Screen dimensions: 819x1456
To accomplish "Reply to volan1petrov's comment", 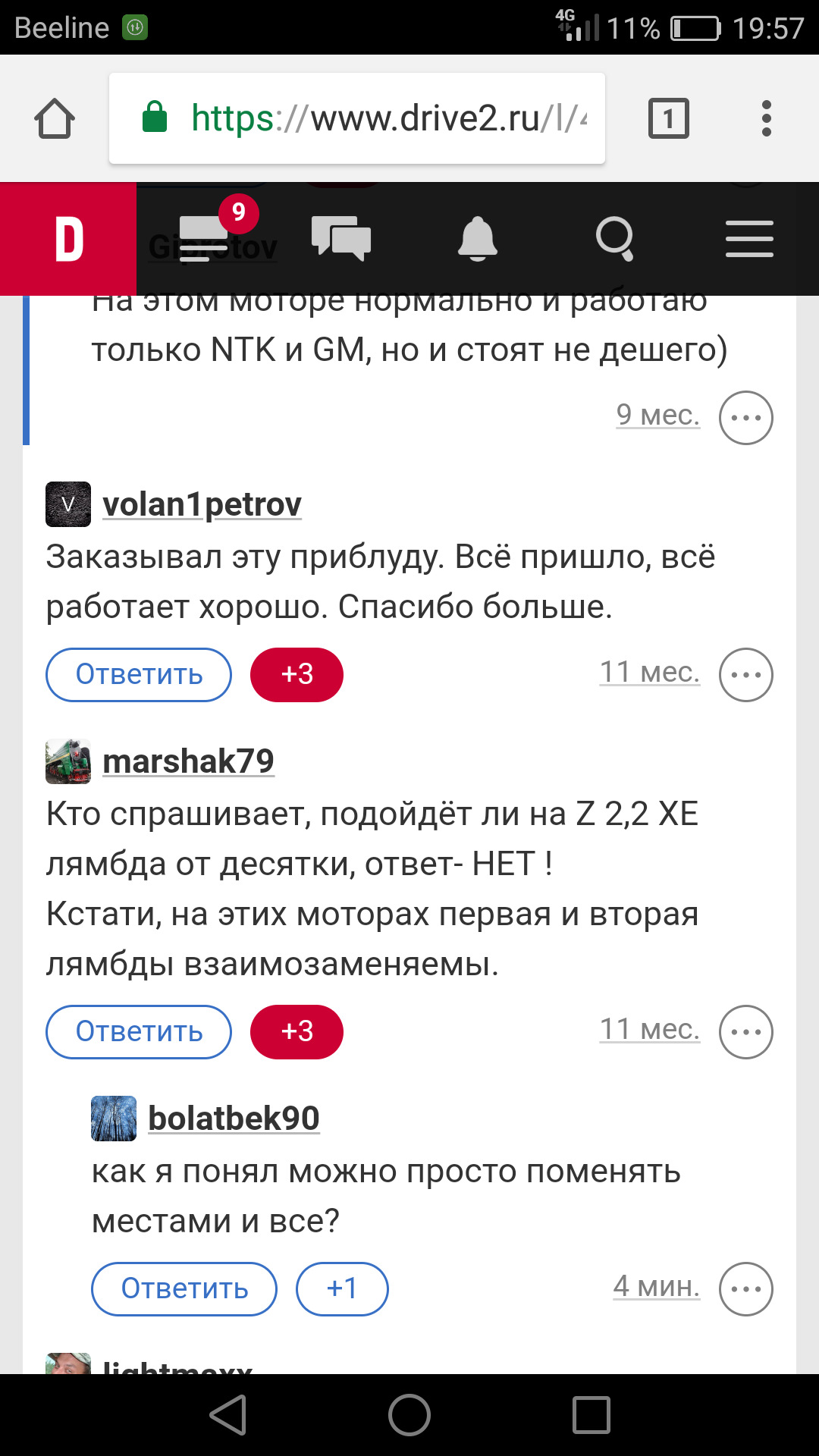I will coord(139,674).
